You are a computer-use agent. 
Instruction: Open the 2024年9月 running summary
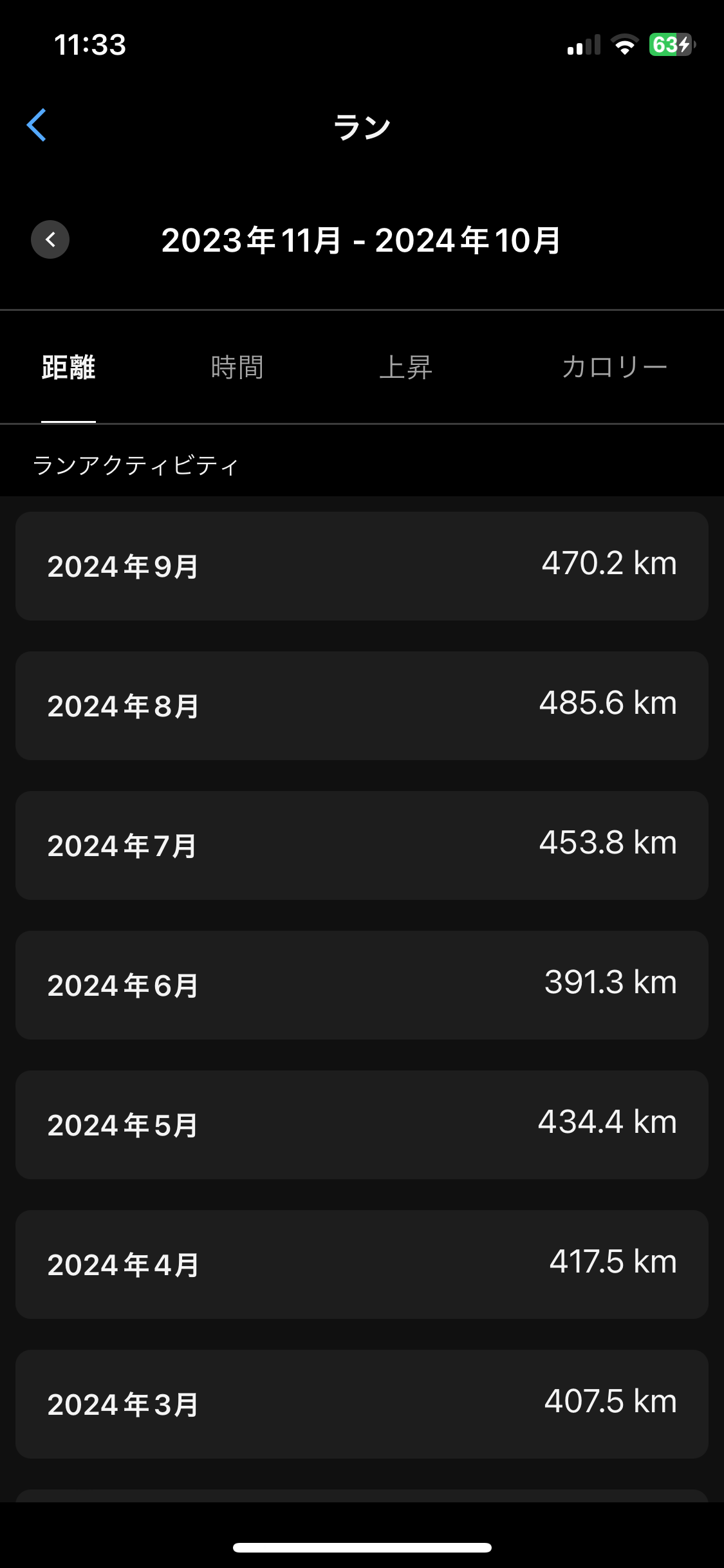[362, 566]
